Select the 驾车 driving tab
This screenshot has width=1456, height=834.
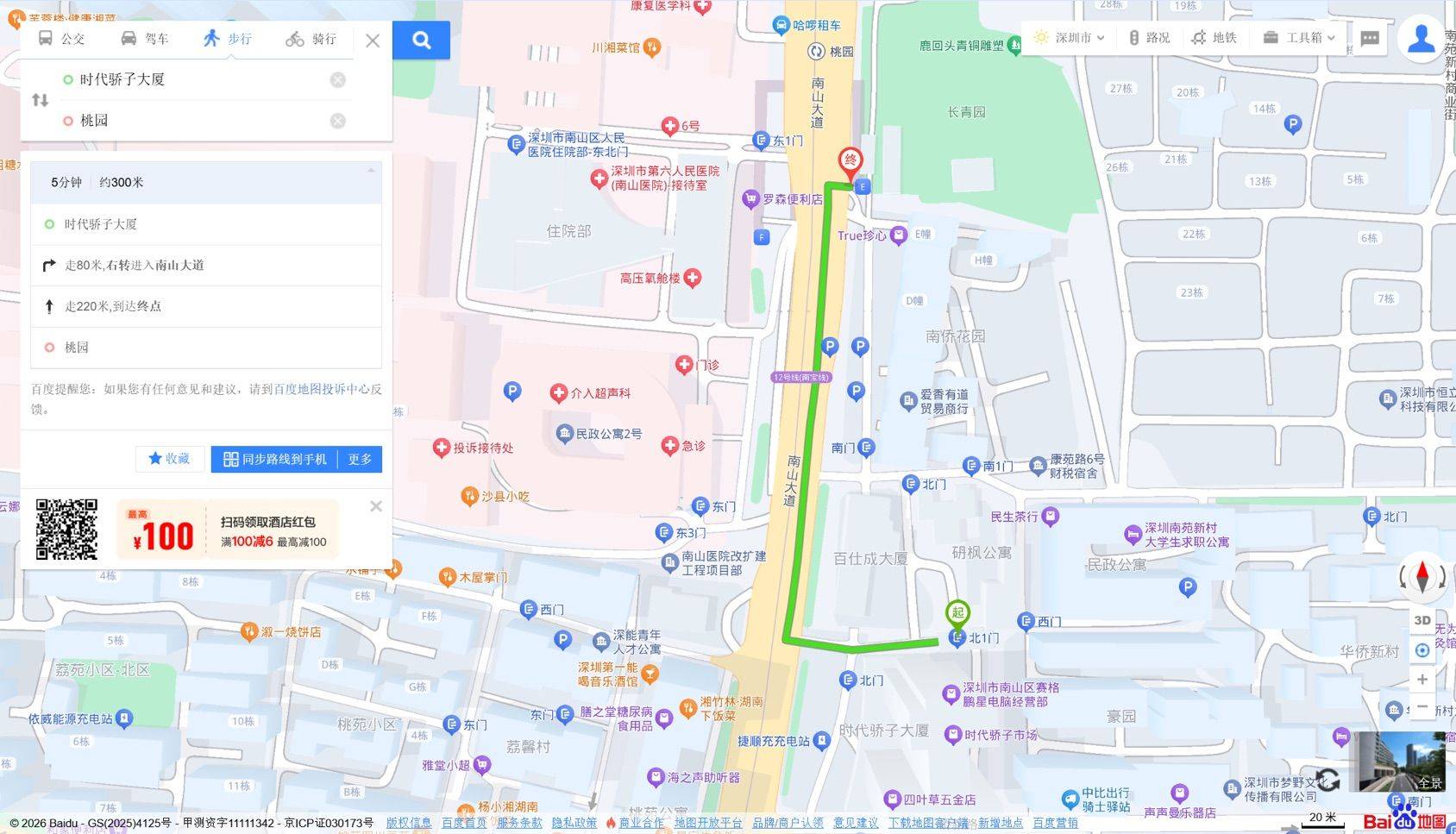[x=144, y=39]
